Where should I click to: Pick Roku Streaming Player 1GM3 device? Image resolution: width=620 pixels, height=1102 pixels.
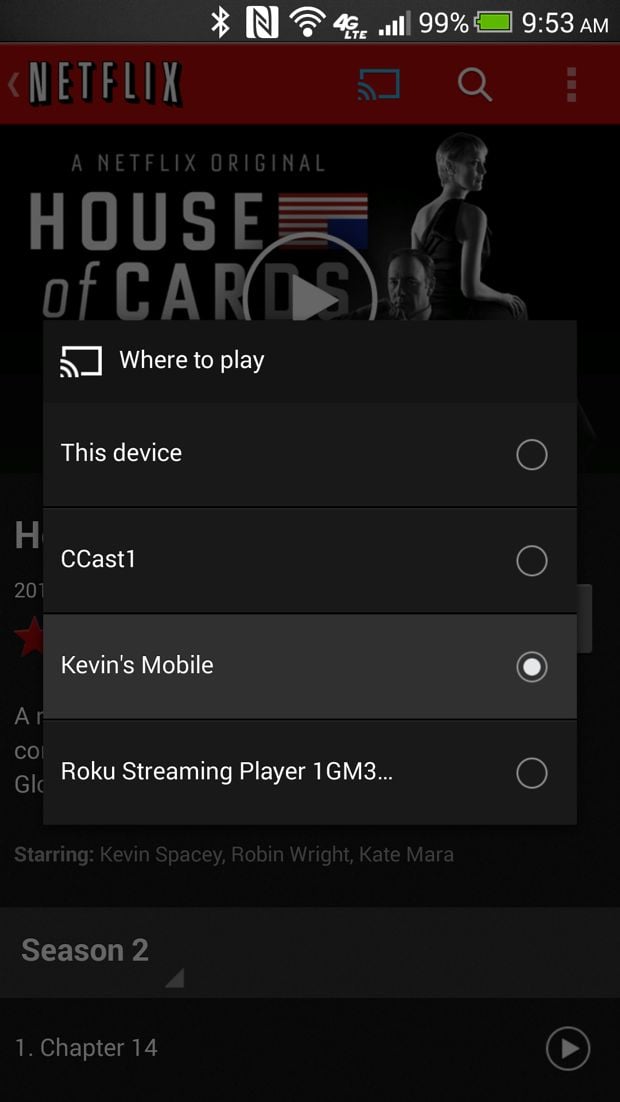pos(310,772)
